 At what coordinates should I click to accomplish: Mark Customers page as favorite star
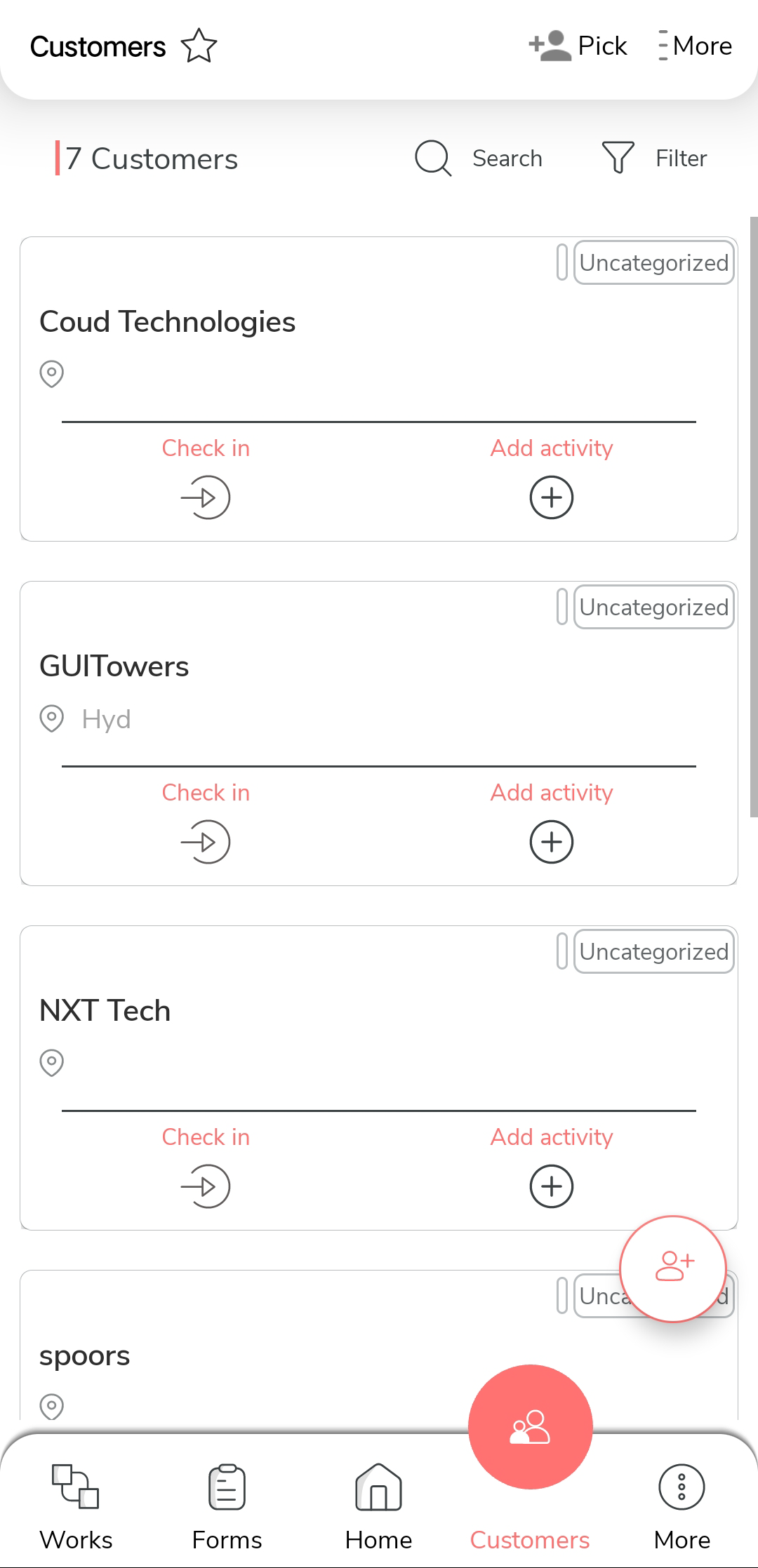click(x=199, y=46)
